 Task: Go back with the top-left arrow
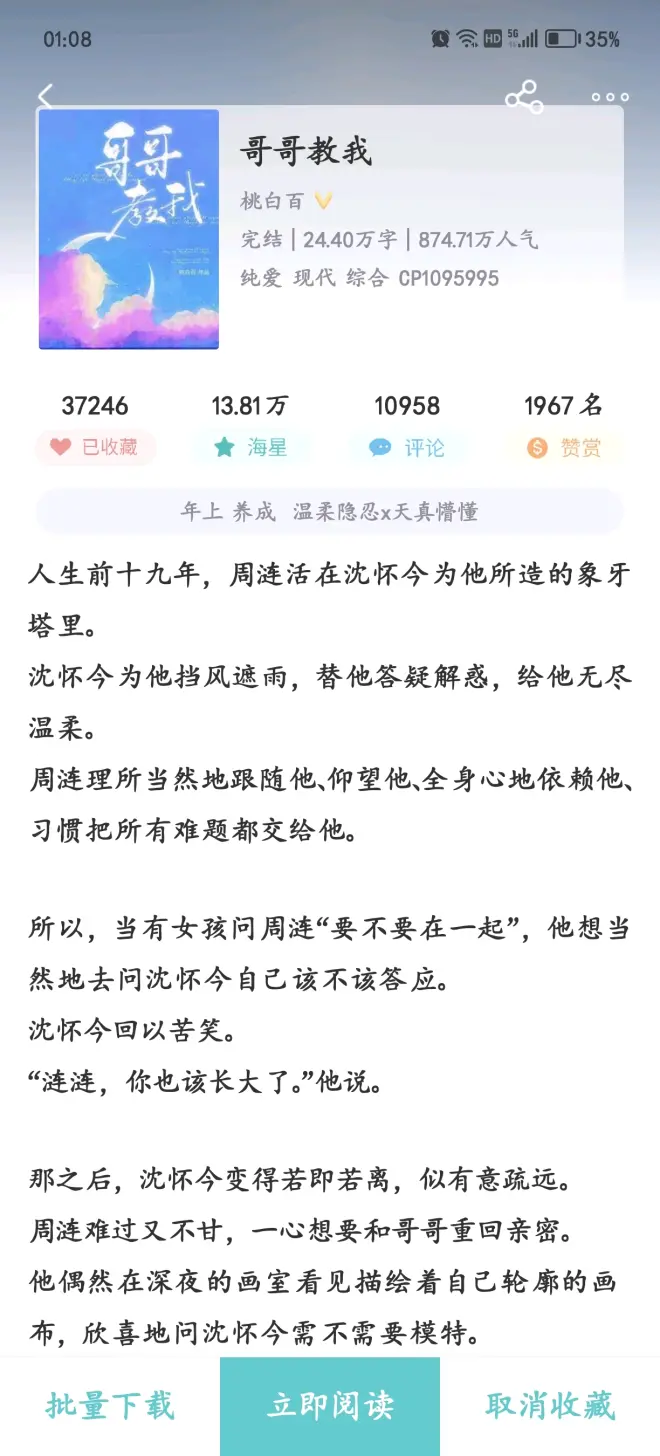[45, 97]
